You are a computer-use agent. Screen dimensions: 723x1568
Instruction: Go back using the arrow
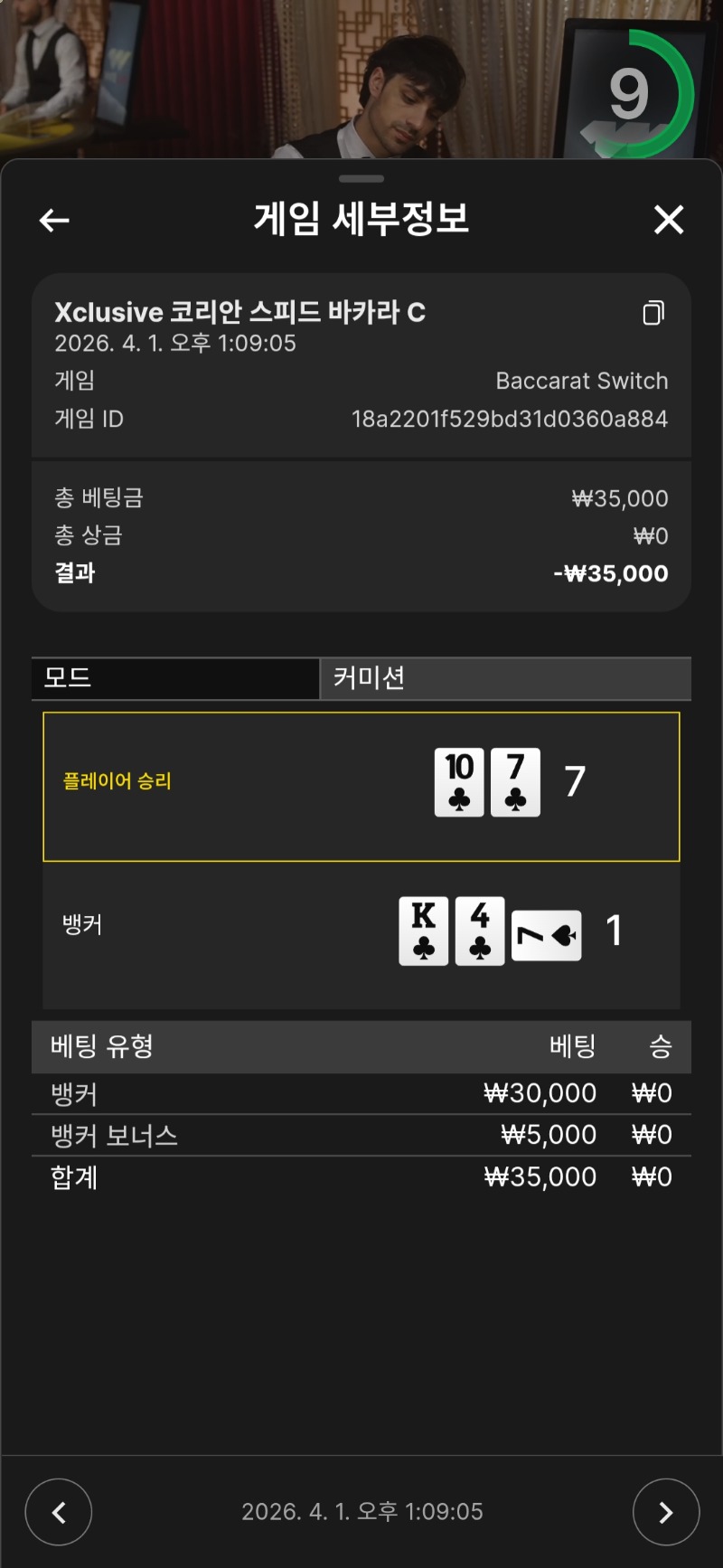coord(54,220)
